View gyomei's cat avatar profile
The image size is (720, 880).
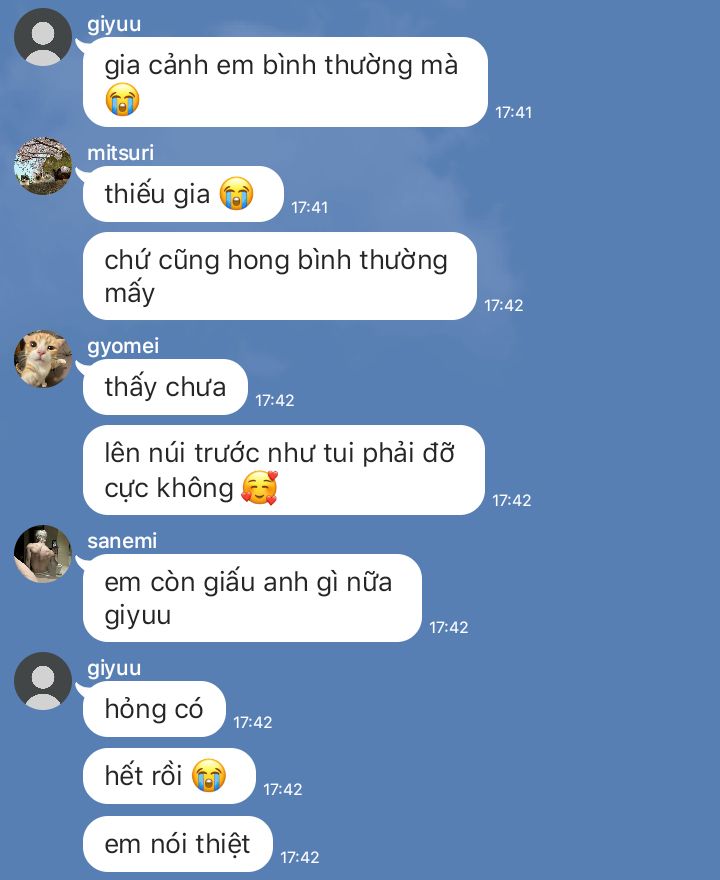[43, 359]
